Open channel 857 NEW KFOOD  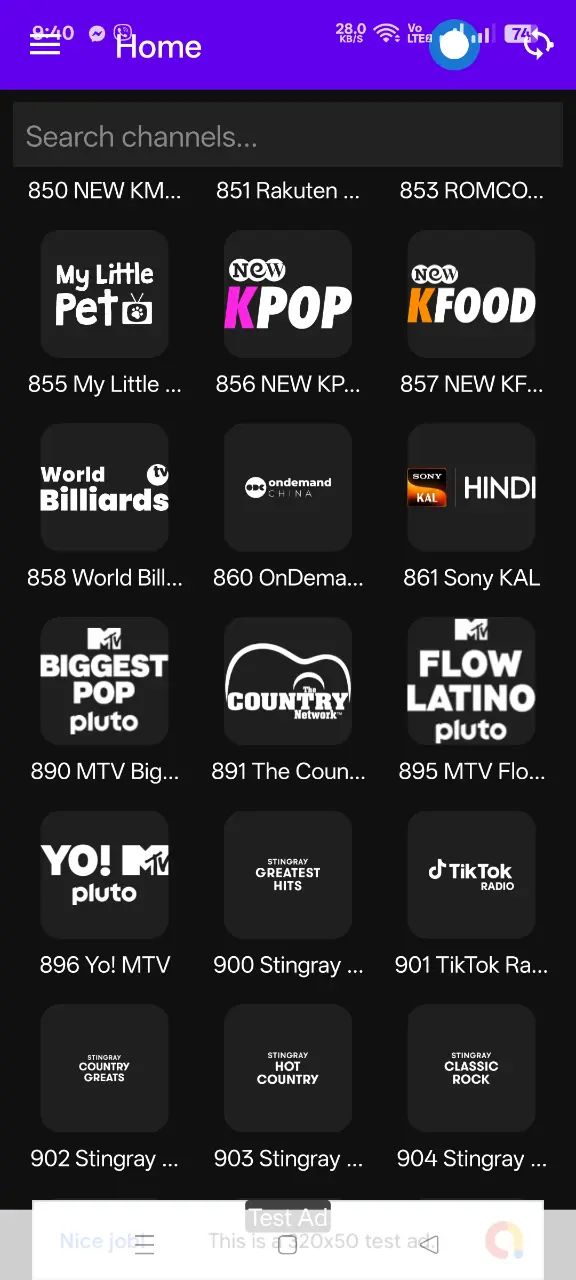point(471,294)
